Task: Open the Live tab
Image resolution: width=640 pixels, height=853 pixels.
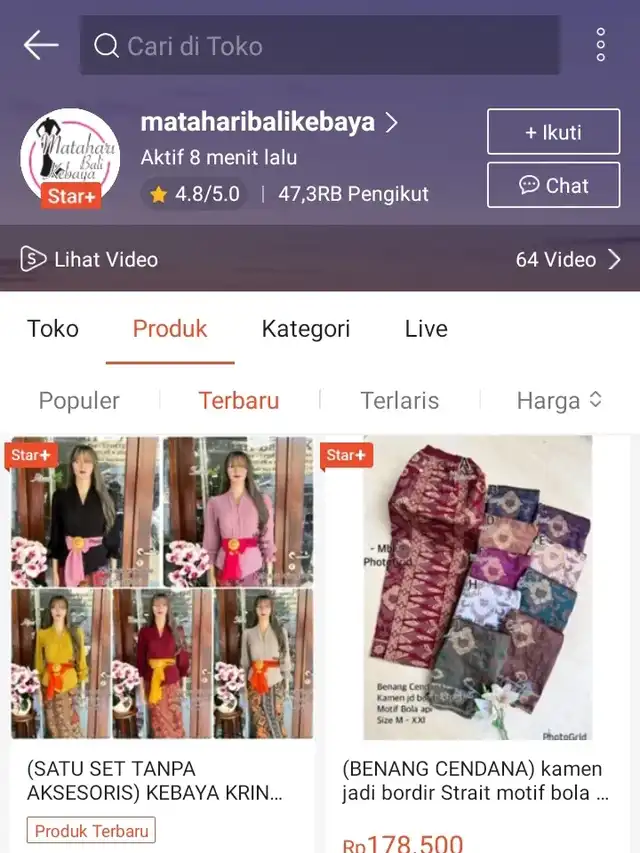Action: point(426,328)
